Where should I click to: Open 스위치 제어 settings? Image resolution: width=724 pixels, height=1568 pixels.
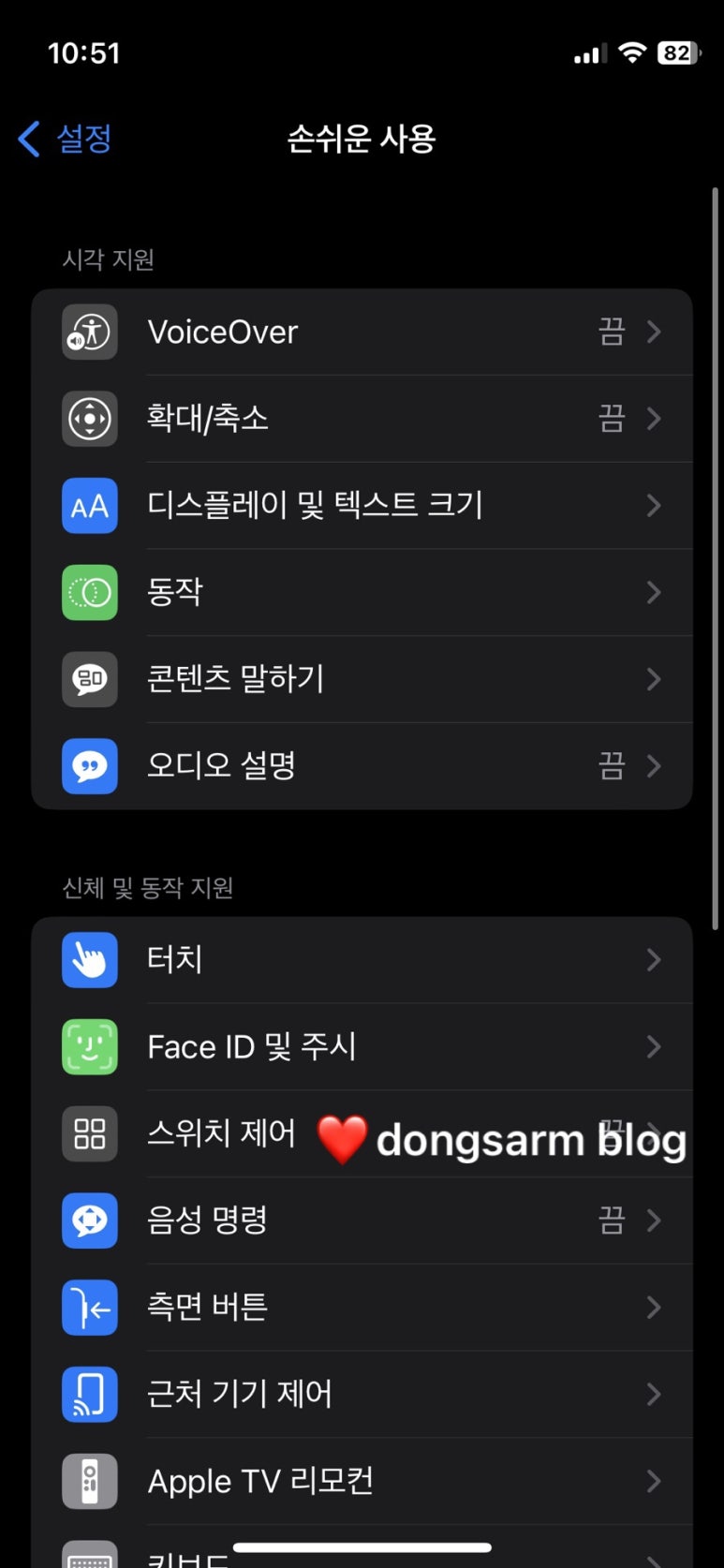pyautogui.click(x=221, y=1133)
